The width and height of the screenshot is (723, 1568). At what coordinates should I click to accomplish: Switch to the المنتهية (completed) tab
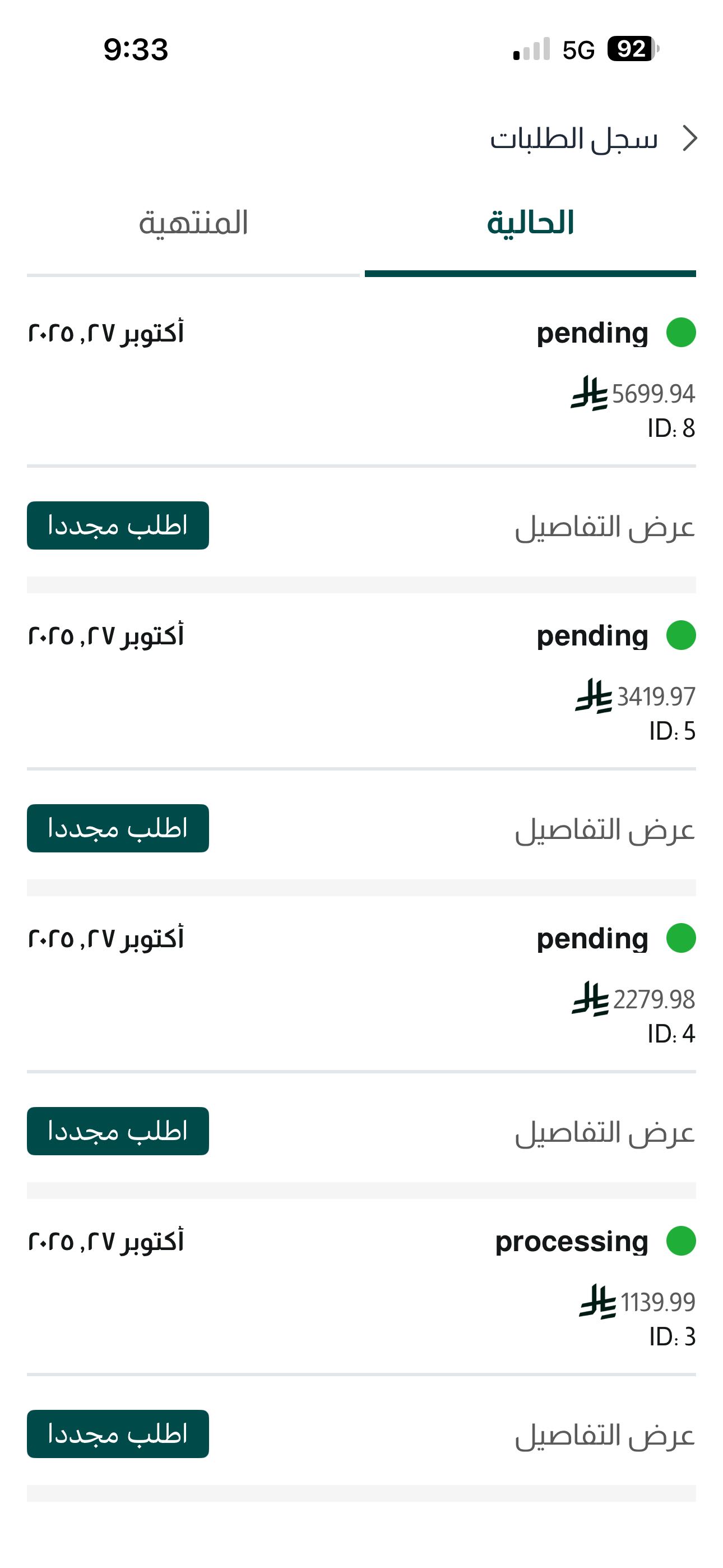pyautogui.click(x=193, y=223)
